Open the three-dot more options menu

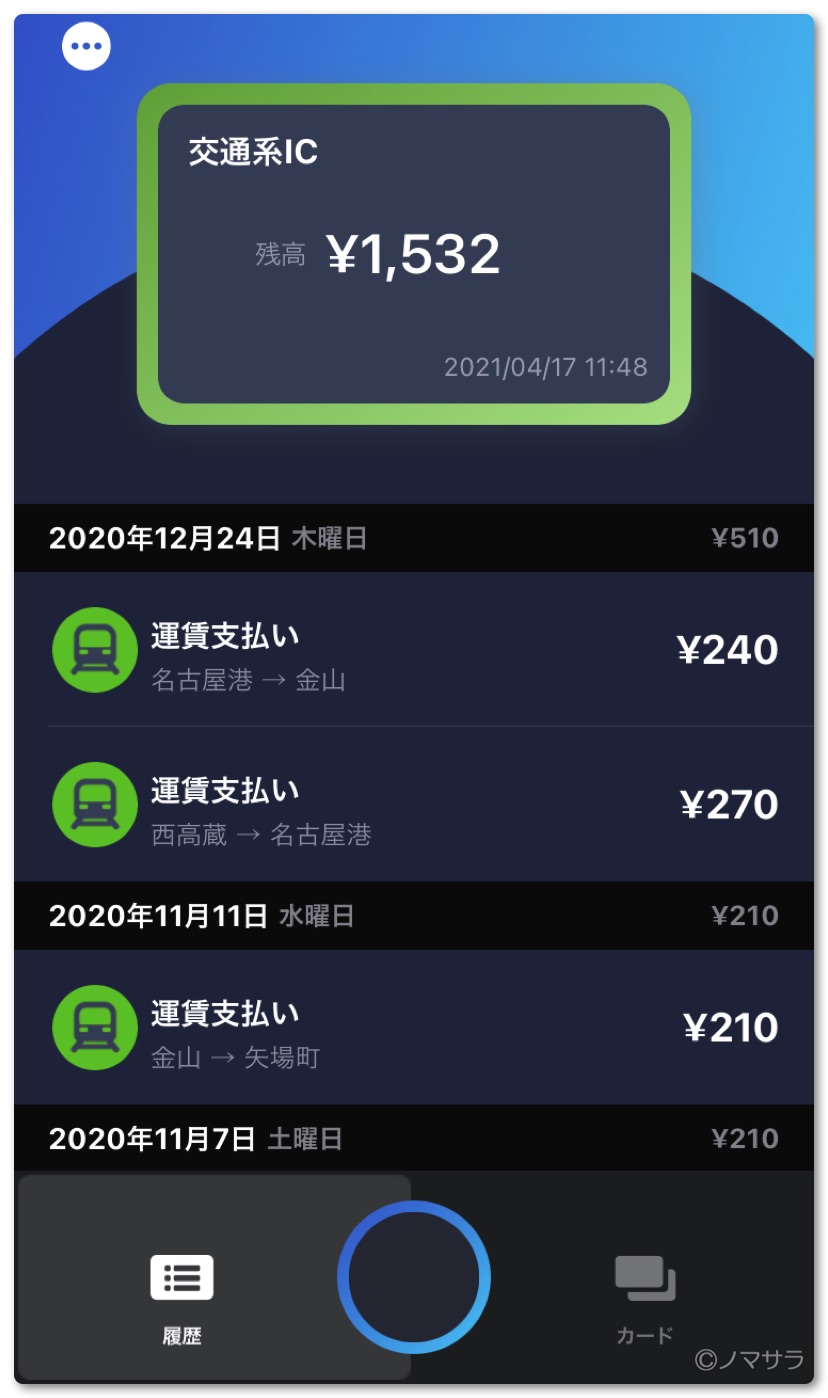[86, 46]
